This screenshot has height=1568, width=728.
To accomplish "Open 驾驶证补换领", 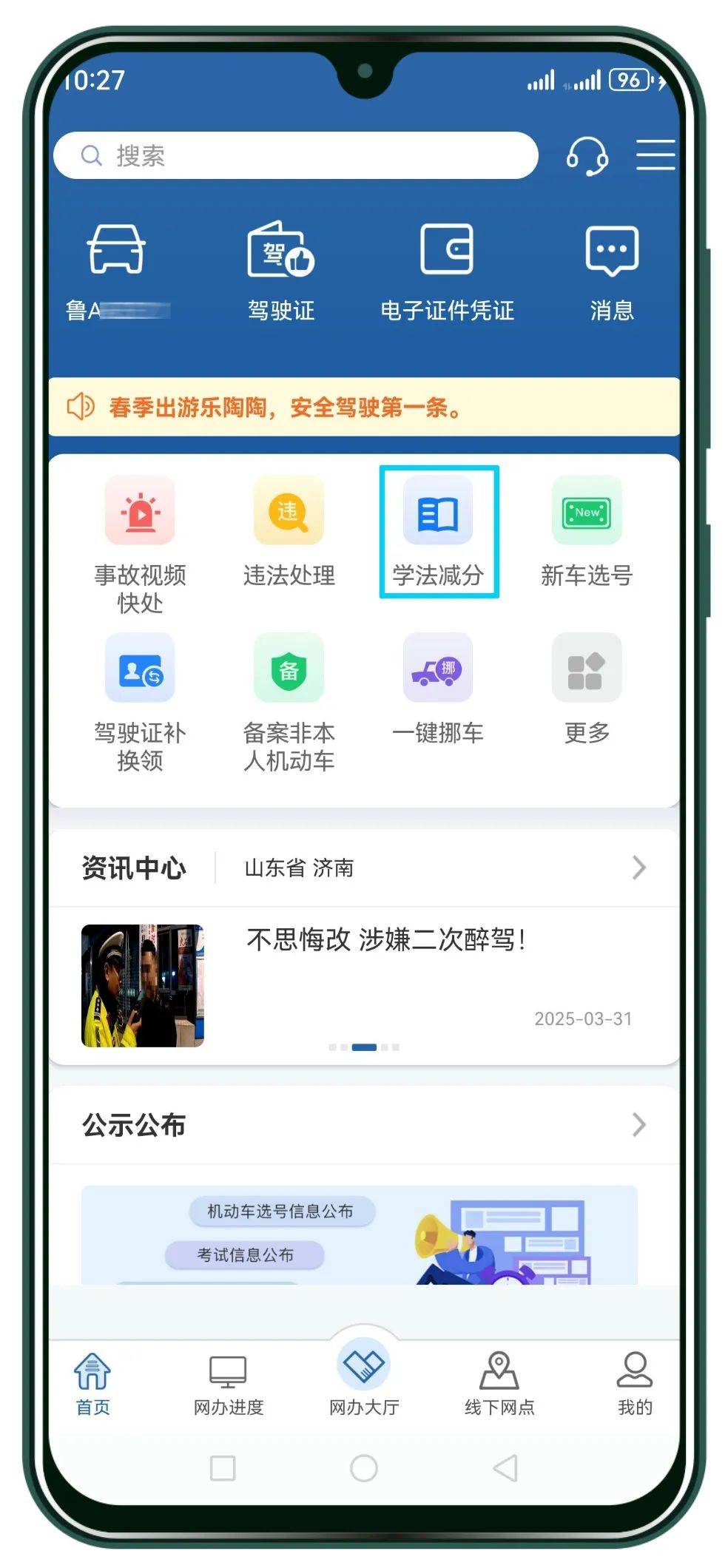I will 140,701.
